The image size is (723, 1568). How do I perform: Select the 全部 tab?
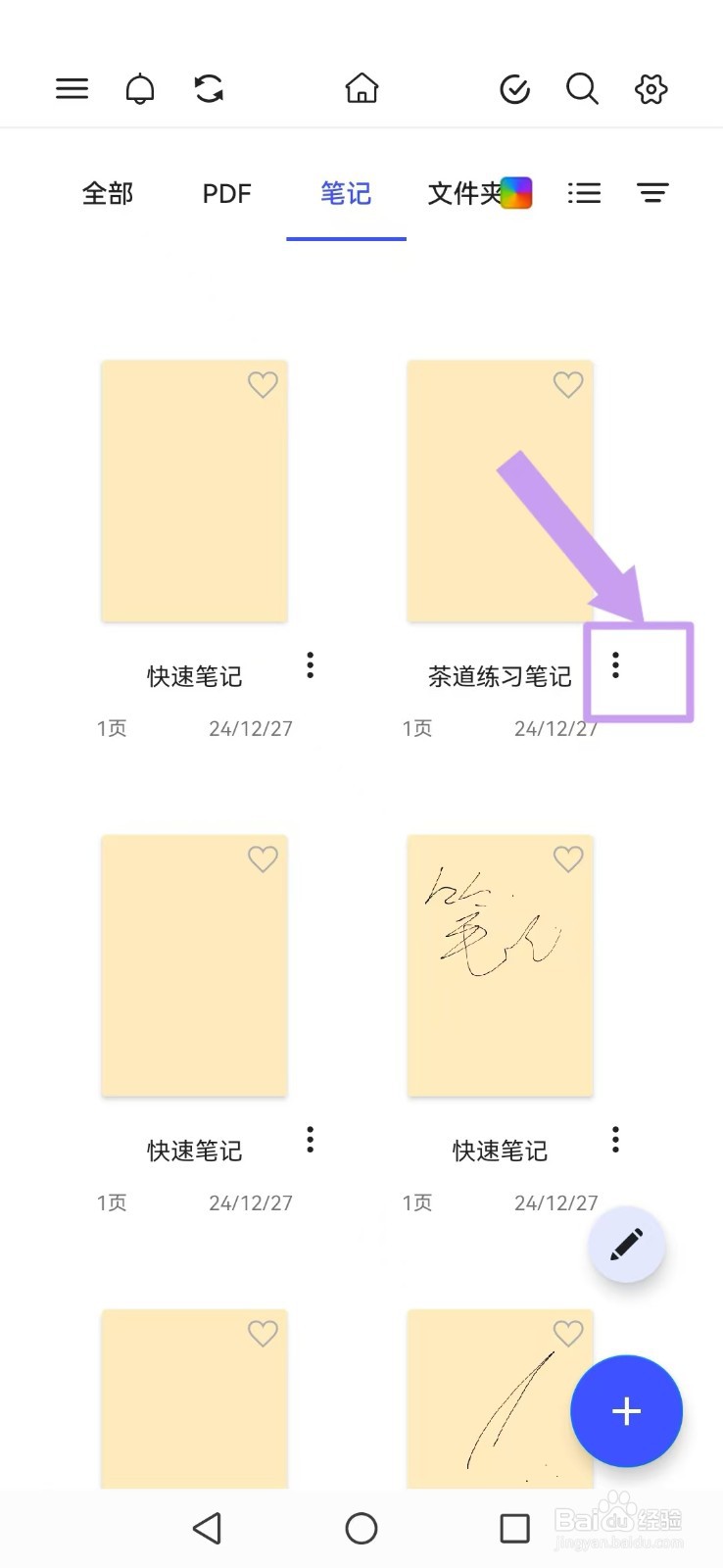(107, 193)
